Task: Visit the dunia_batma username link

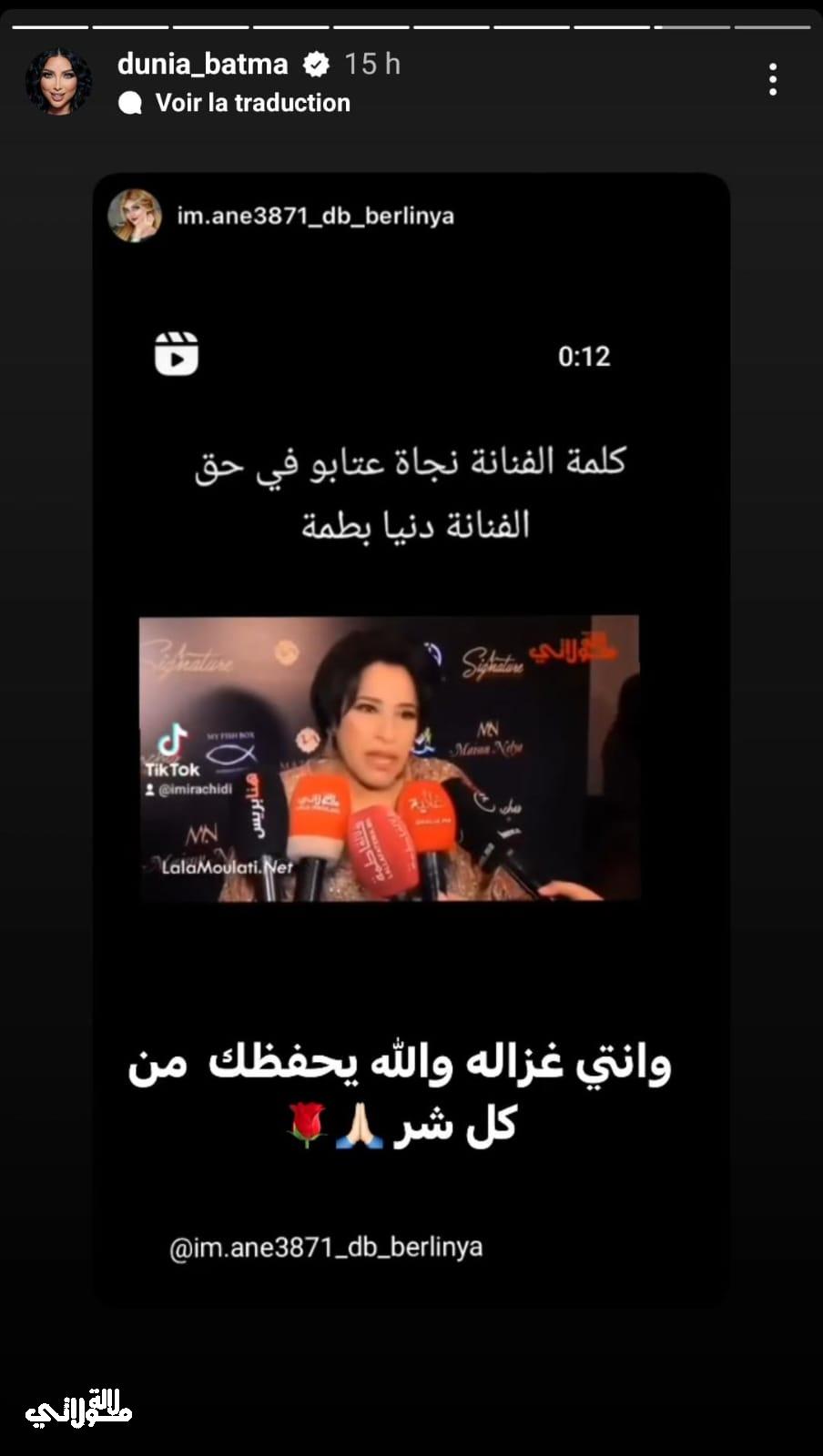Action: (202, 64)
